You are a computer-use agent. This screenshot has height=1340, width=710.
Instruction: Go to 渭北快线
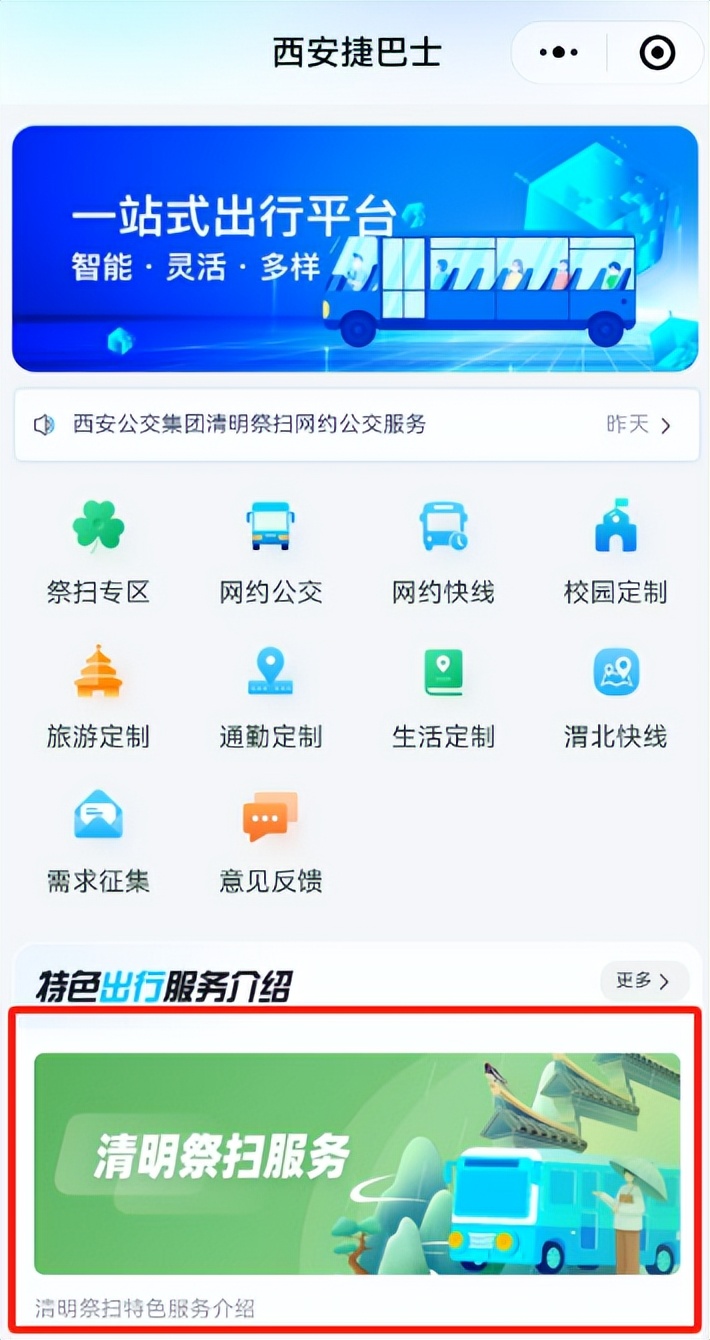[615, 697]
